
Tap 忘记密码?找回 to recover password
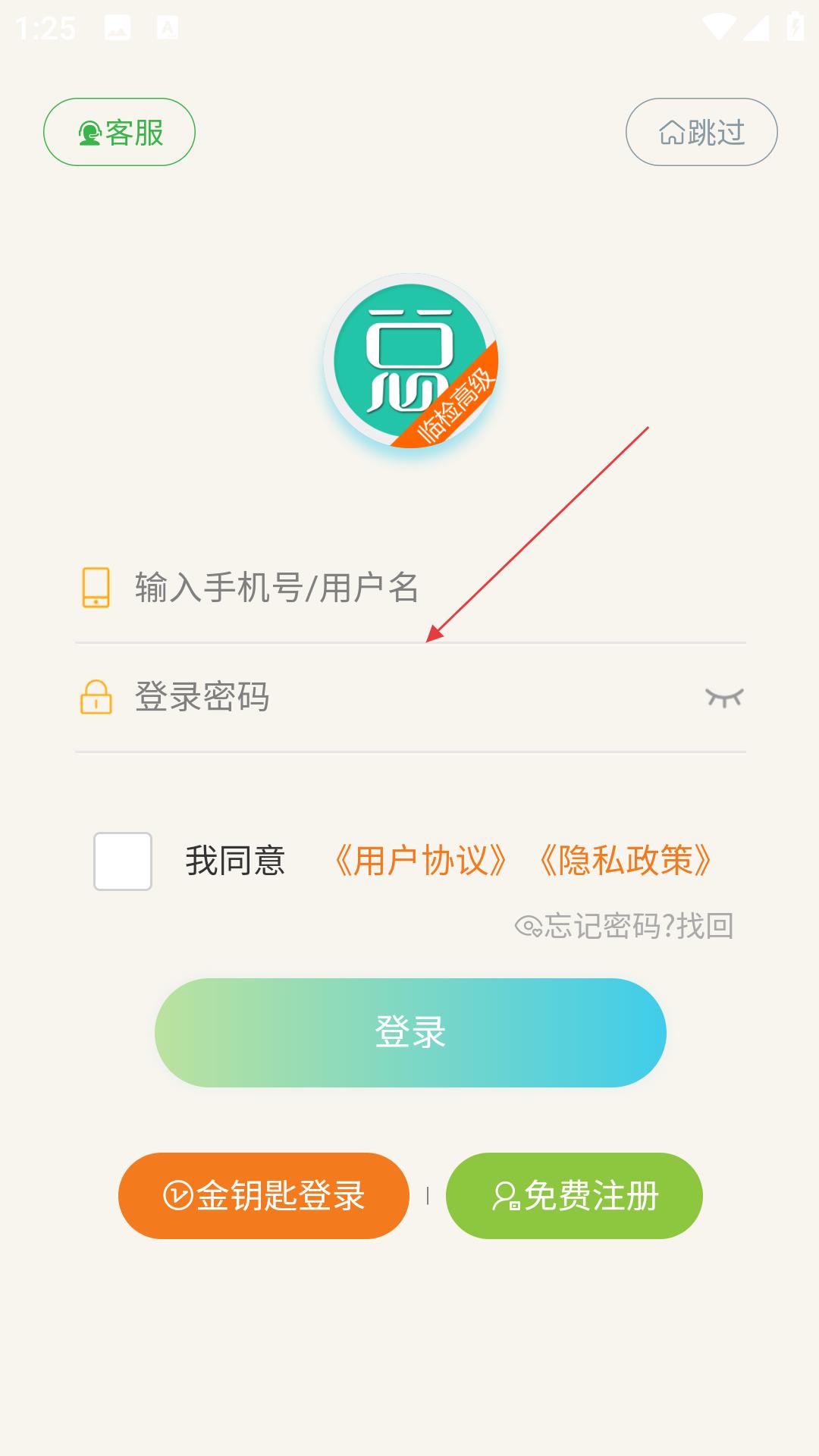pyautogui.click(x=624, y=926)
